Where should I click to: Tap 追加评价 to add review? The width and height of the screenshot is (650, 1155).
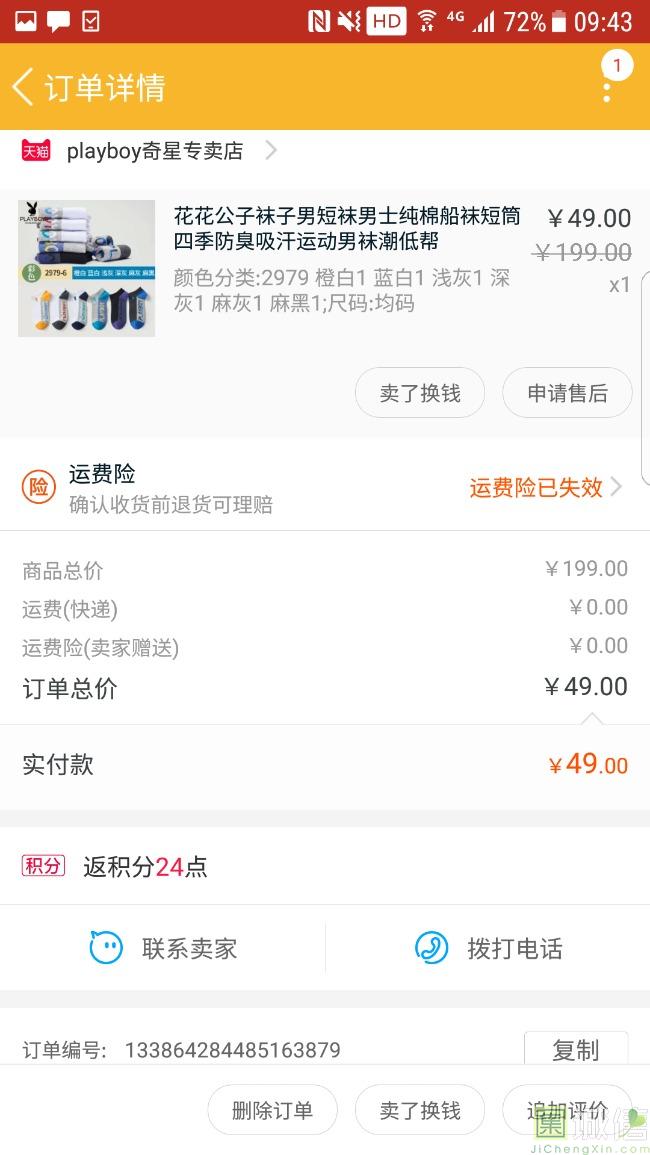point(567,1109)
